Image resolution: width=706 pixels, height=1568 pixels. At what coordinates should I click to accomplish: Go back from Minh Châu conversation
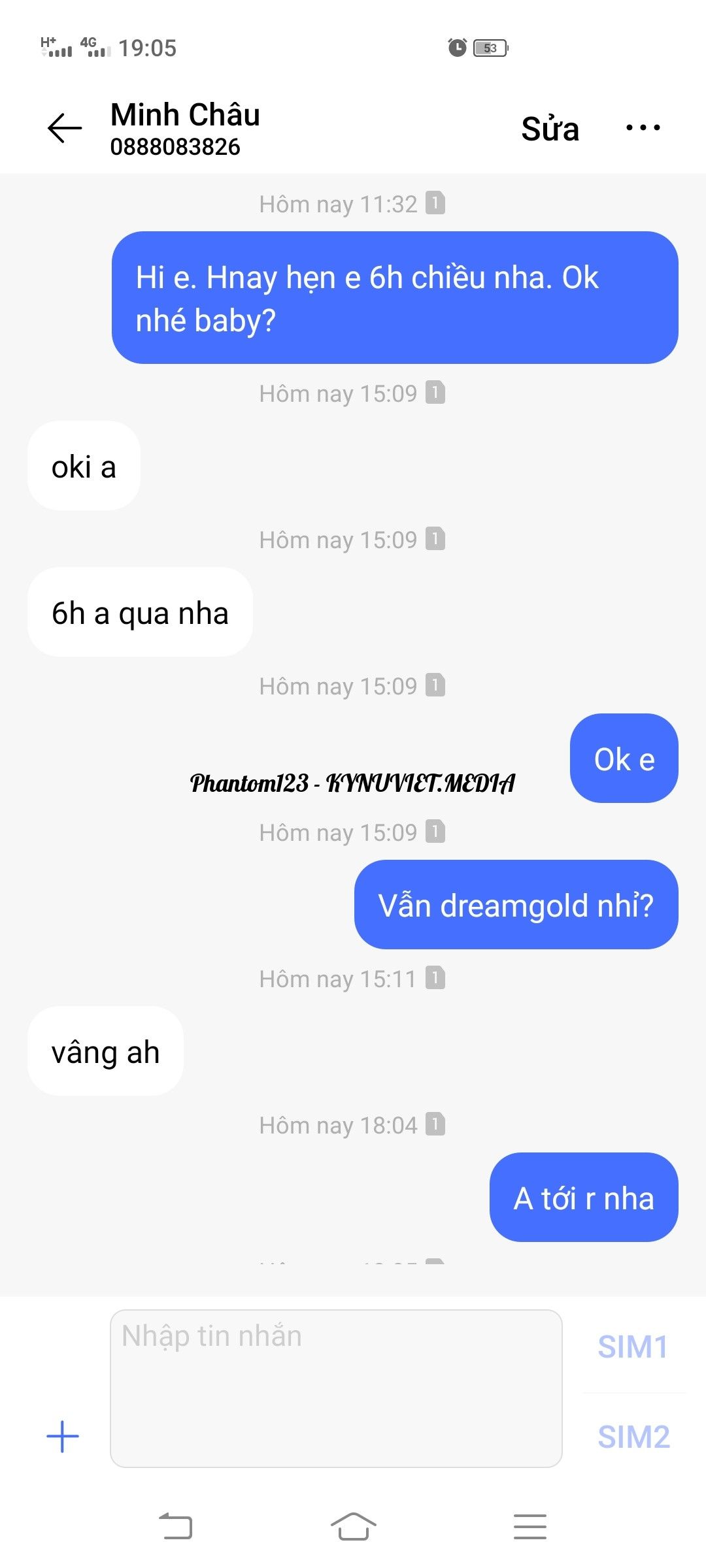[x=65, y=128]
